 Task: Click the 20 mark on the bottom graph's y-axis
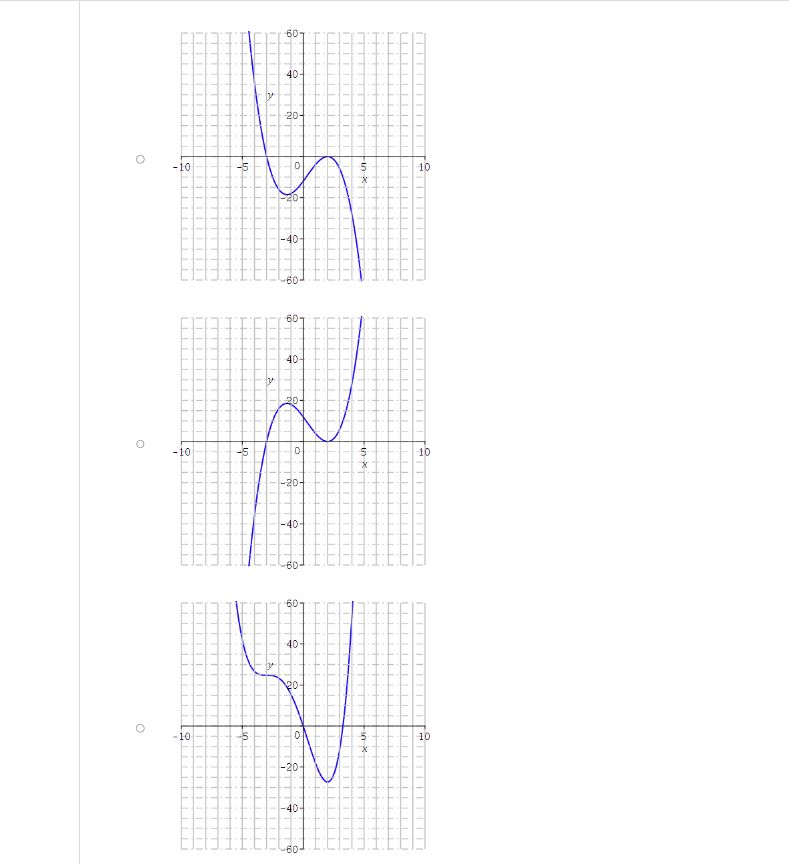pyautogui.click(x=290, y=684)
